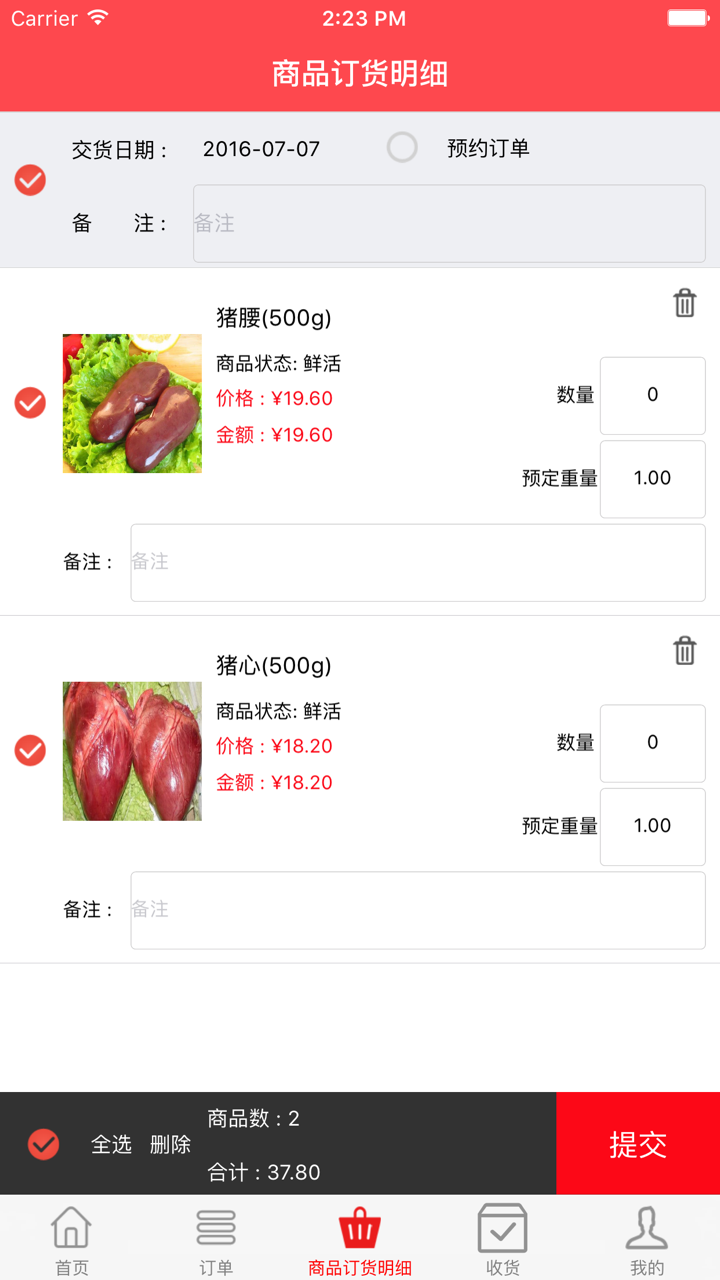Toggle the top order-level checkbox
The width and height of the screenshot is (720, 1280).
pyautogui.click(x=30, y=180)
